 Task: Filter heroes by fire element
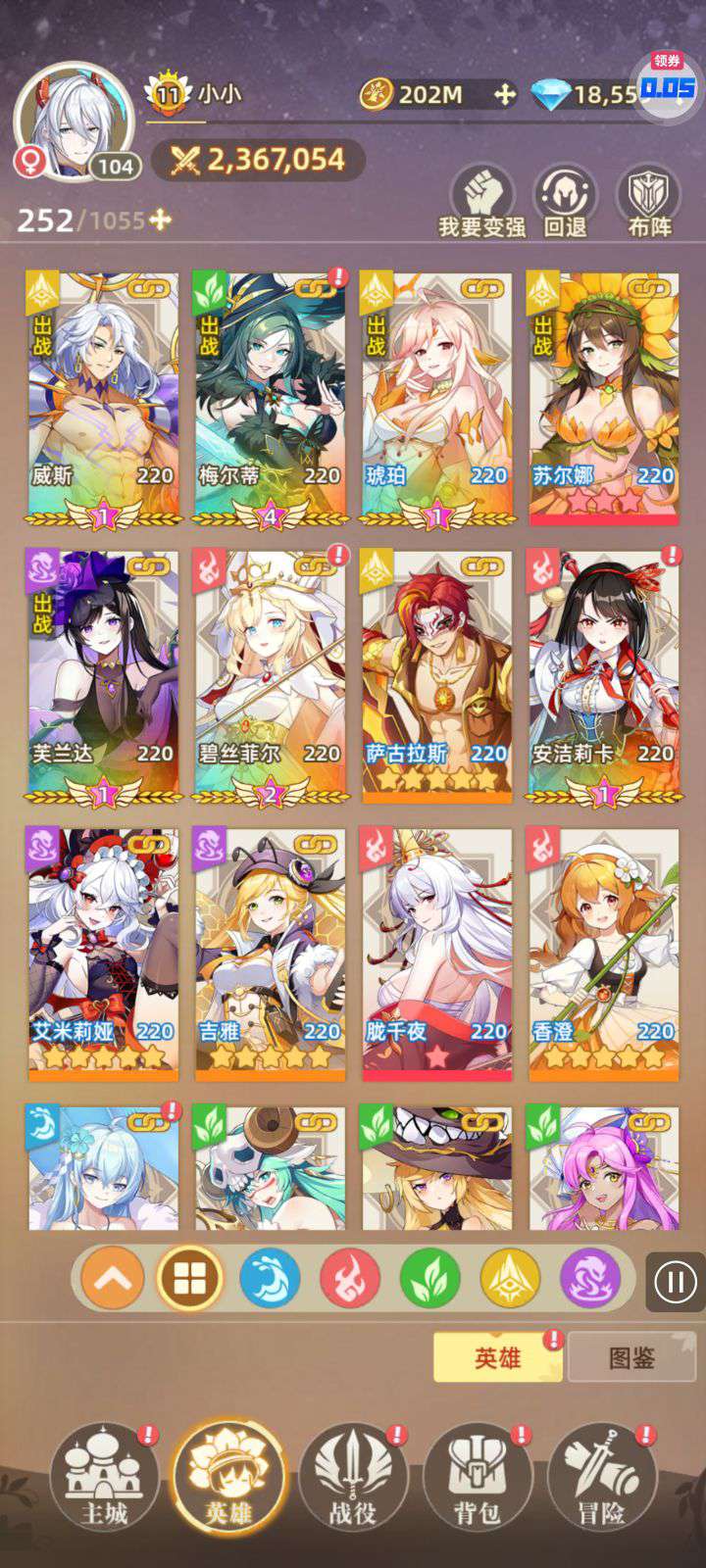pyautogui.click(x=350, y=1278)
